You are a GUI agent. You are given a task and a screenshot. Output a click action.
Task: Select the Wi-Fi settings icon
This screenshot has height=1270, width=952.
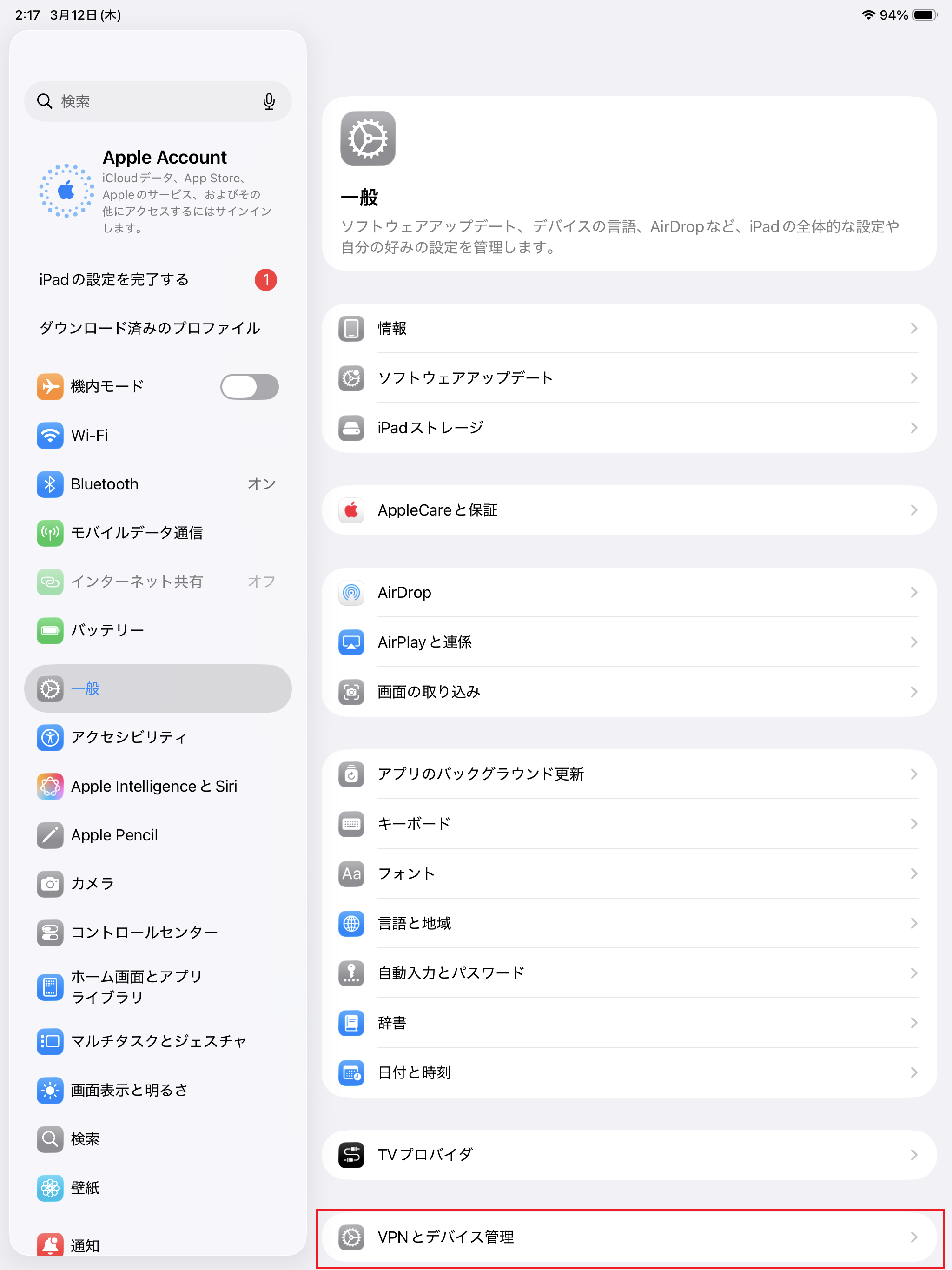coord(51,435)
